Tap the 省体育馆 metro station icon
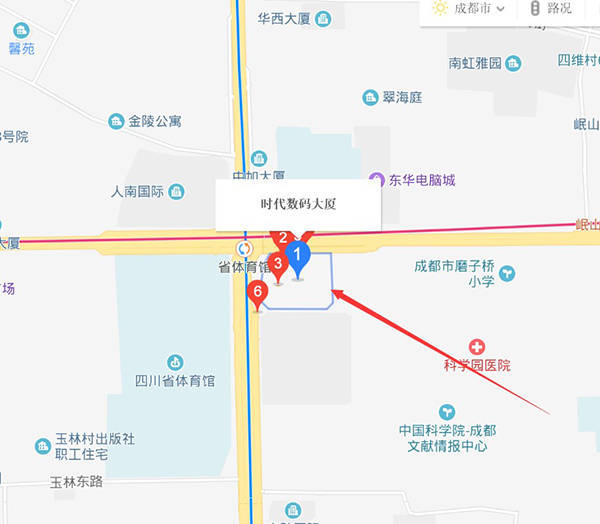 pos(244,248)
